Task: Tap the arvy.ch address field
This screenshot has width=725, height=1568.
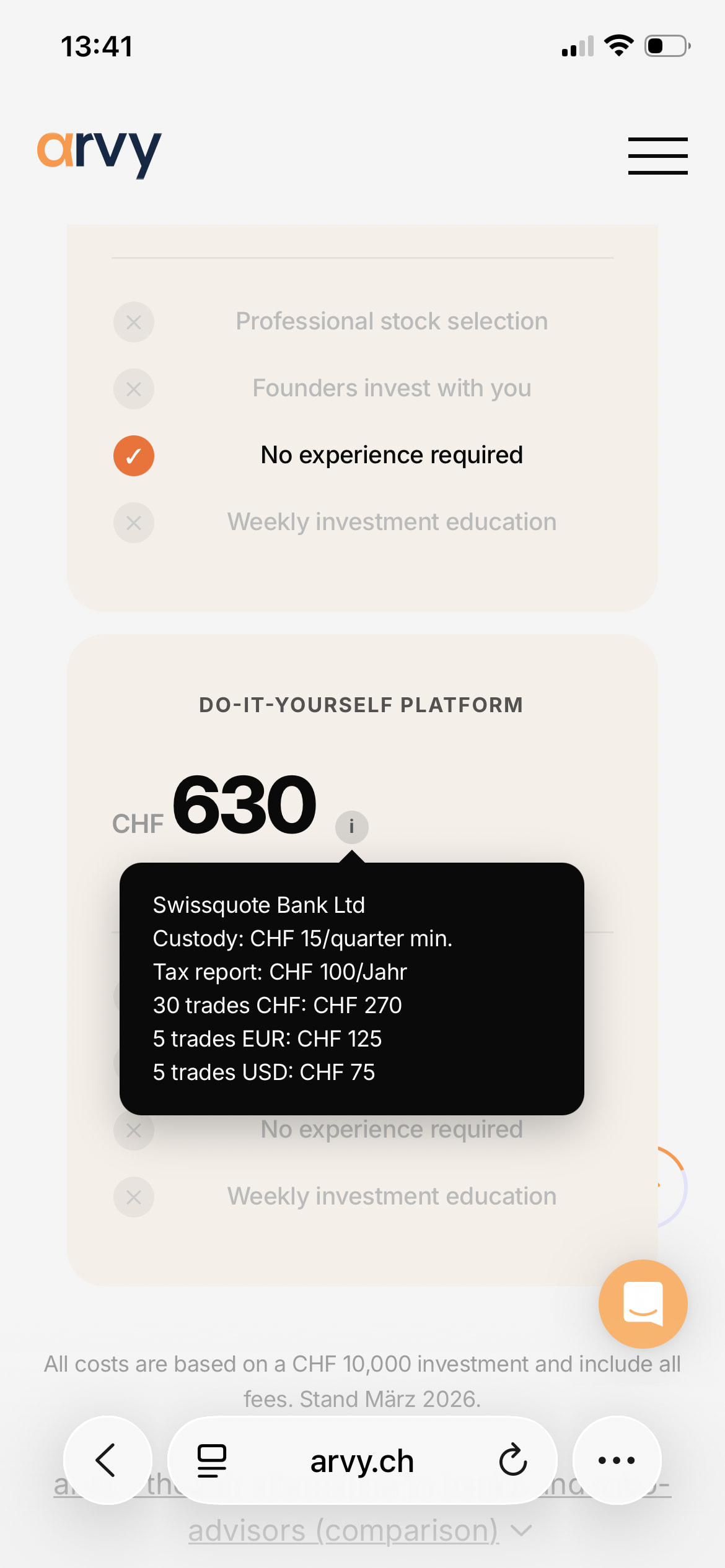Action: pos(362,1461)
